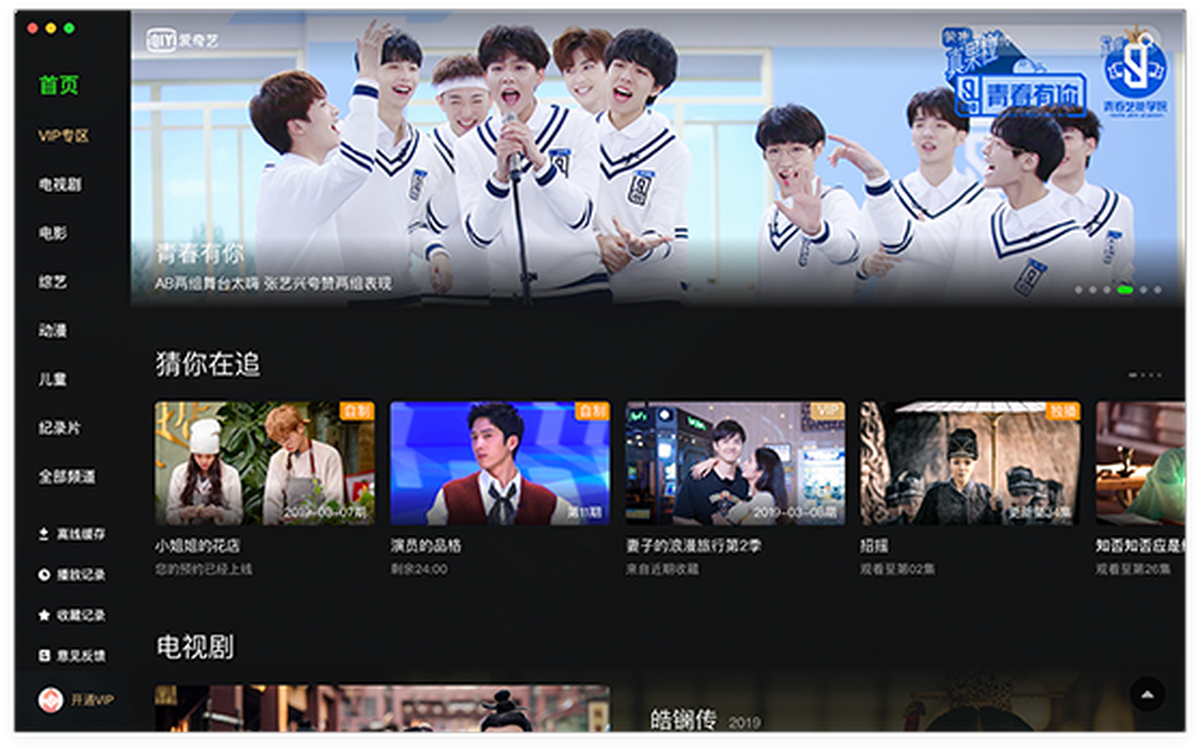Play 小姐姐的花店
The width and height of the screenshot is (1200, 751).
point(264,464)
